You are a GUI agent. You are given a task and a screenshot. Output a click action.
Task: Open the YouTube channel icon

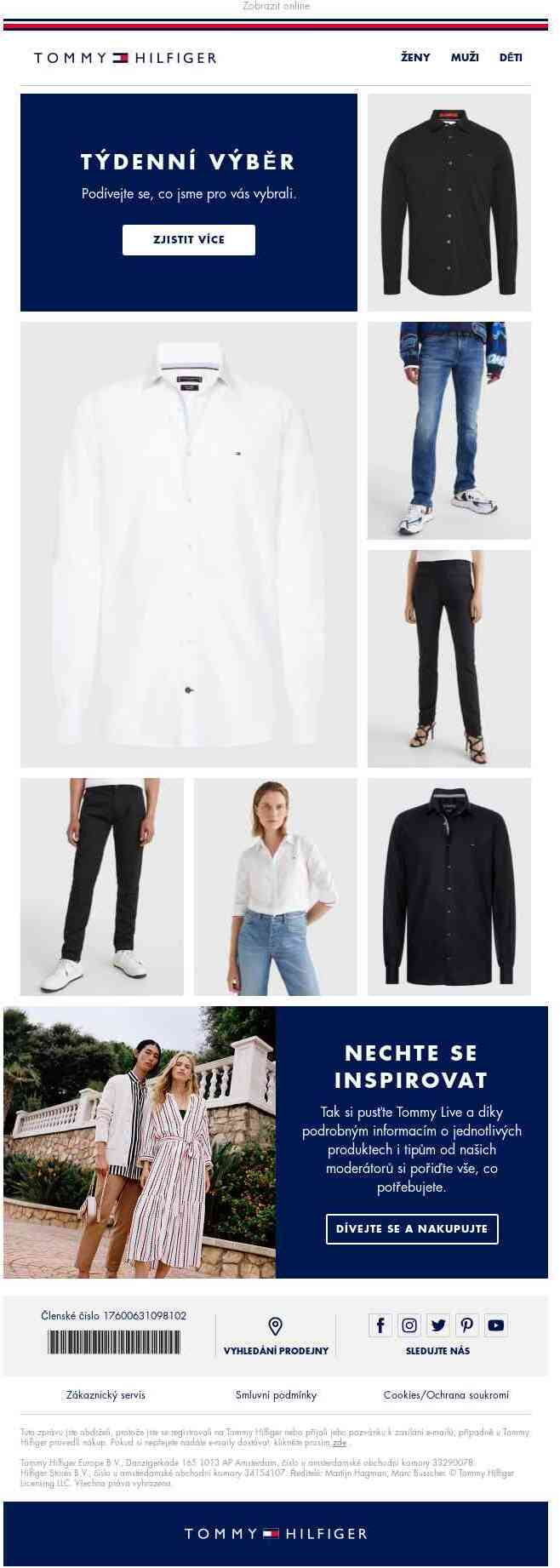(x=496, y=1325)
